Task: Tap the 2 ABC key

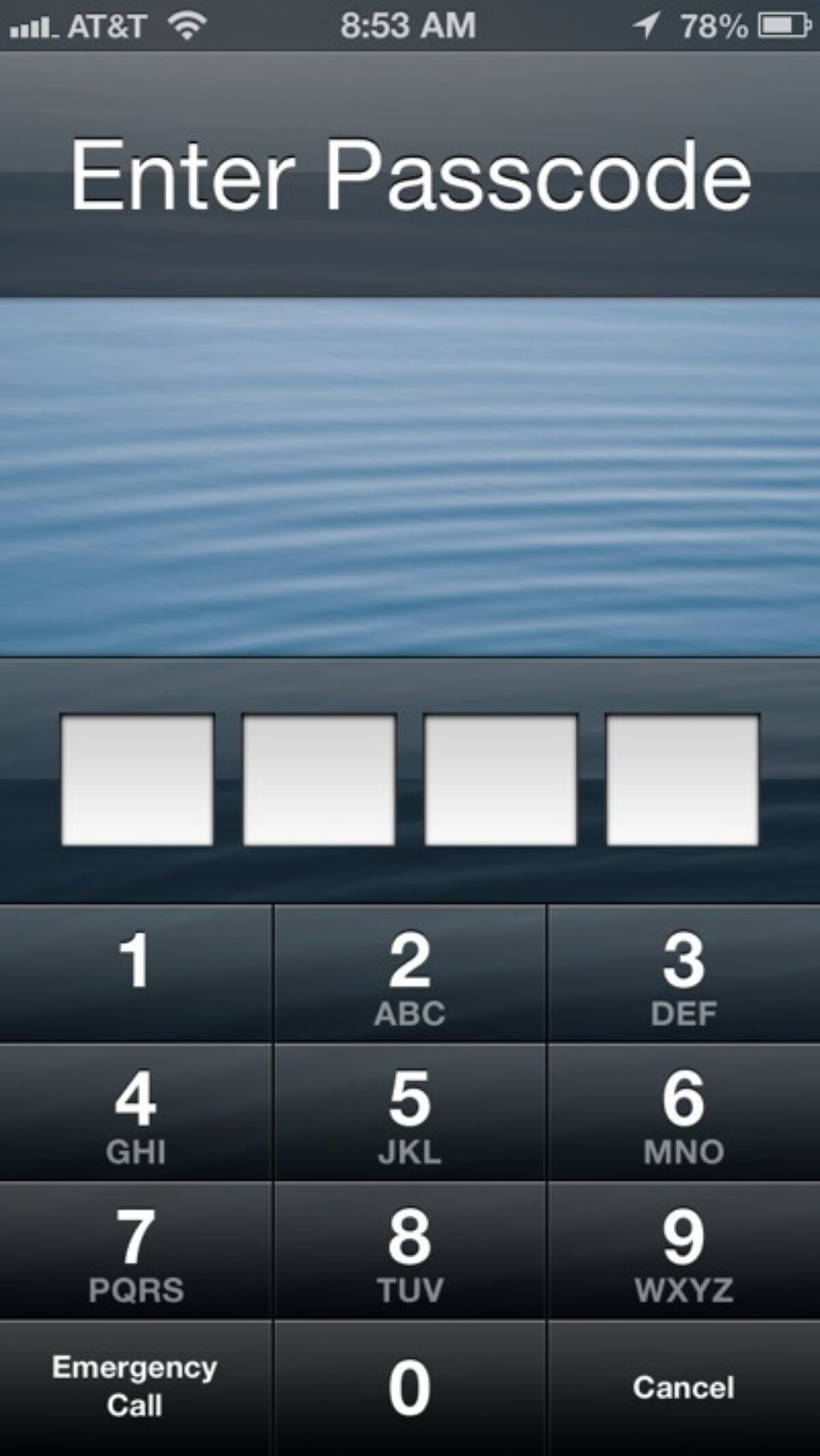Action: tap(409, 973)
